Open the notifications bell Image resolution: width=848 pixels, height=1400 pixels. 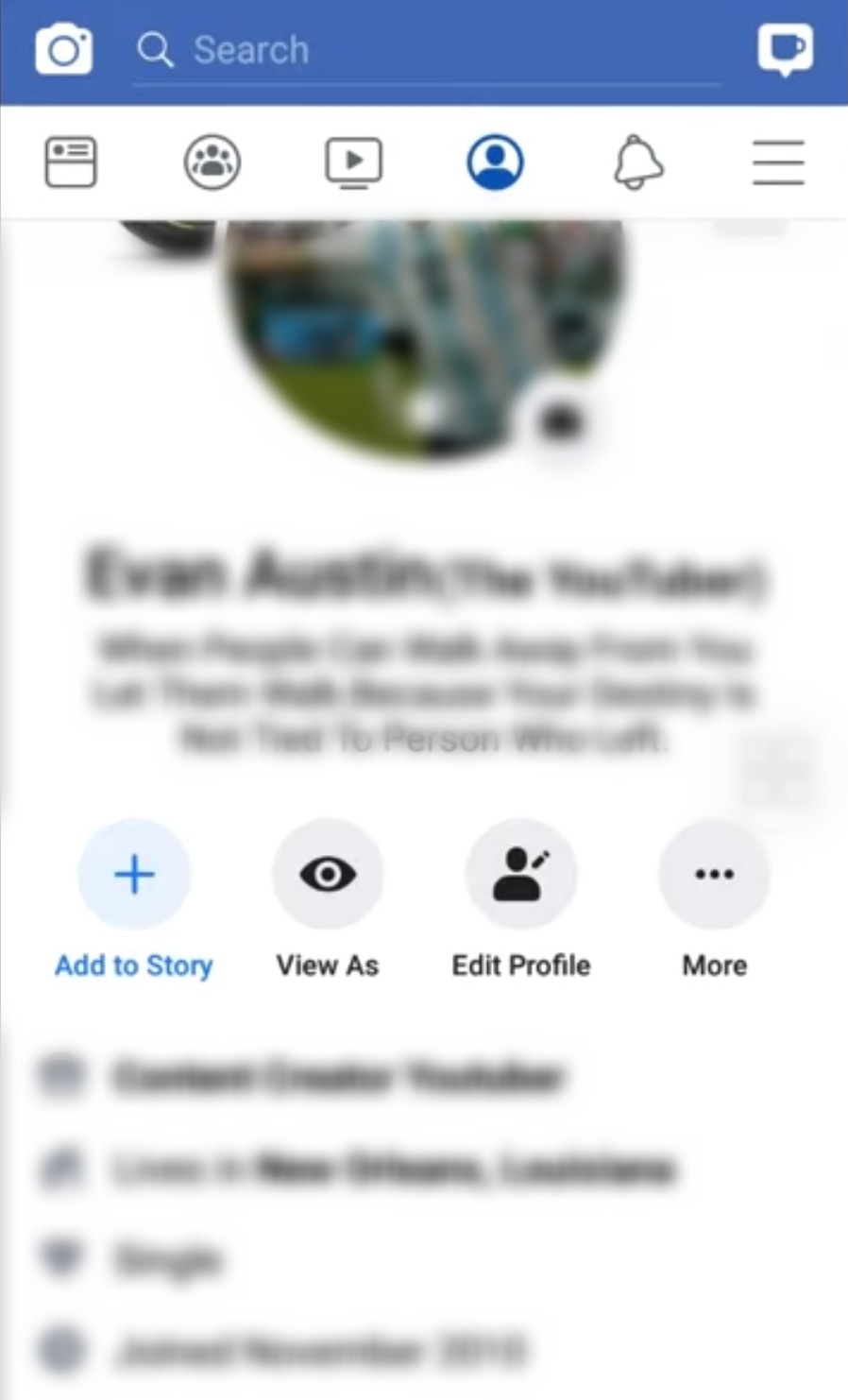point(638,162)
